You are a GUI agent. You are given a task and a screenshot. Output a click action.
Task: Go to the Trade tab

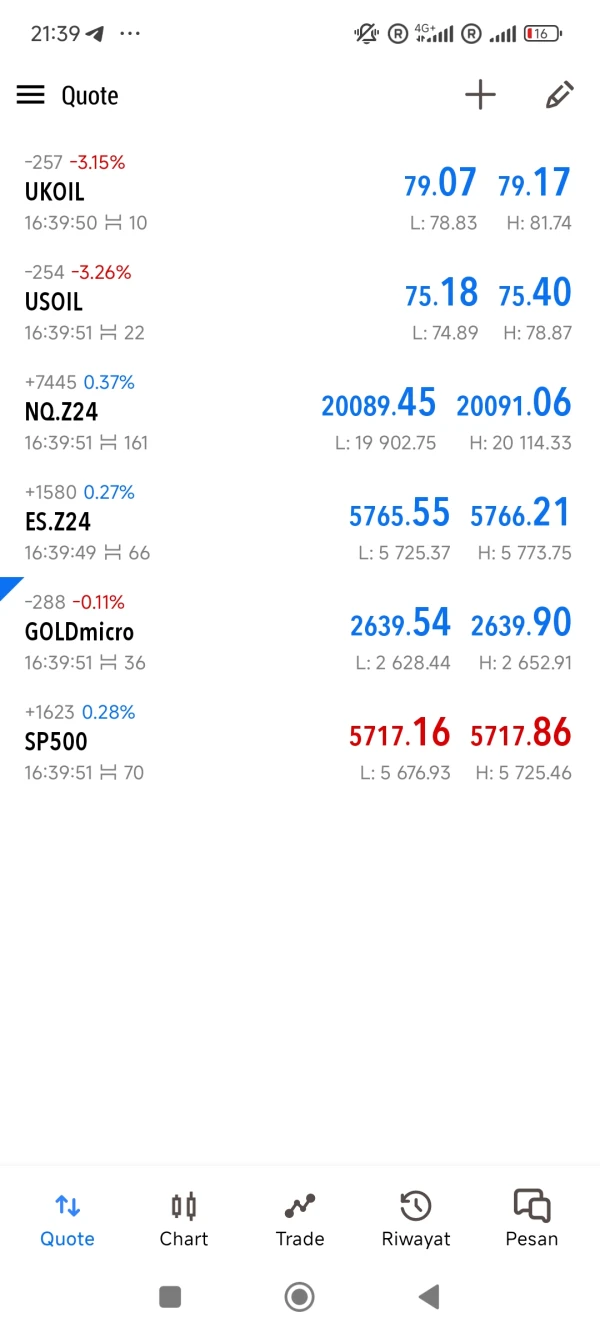300,1220
